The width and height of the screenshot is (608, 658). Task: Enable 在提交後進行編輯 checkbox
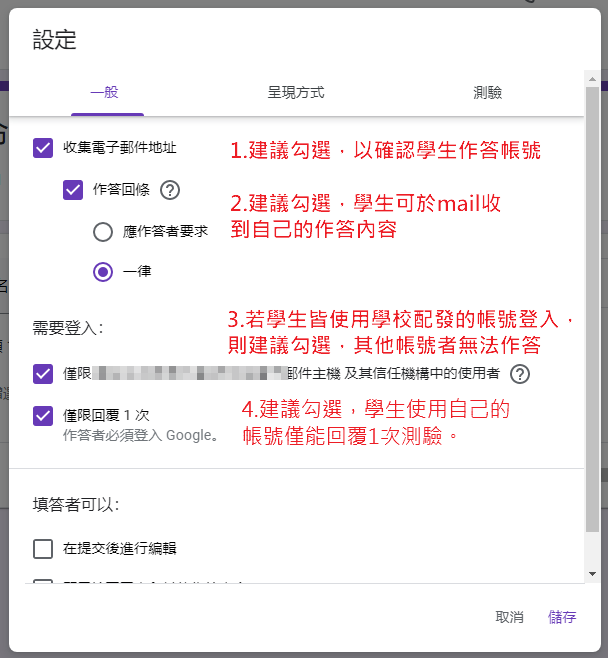43,548
